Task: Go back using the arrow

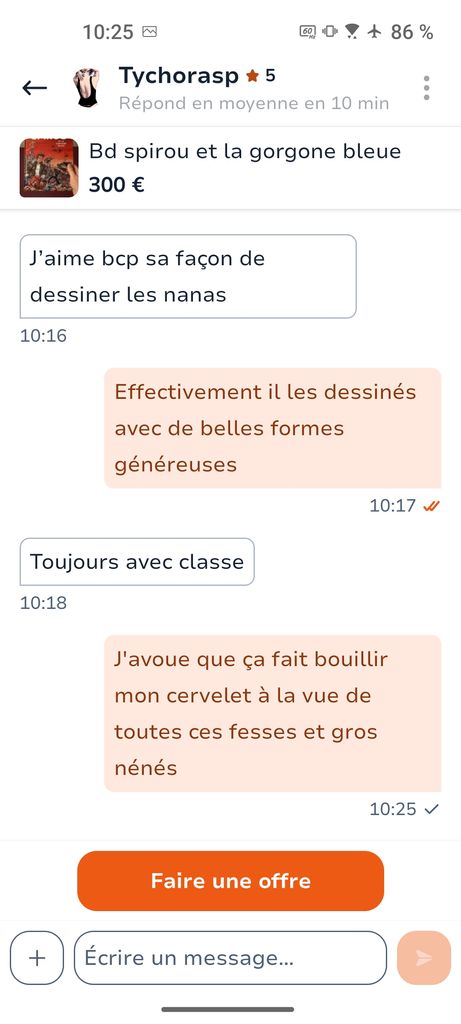Action: click(34, 88)
